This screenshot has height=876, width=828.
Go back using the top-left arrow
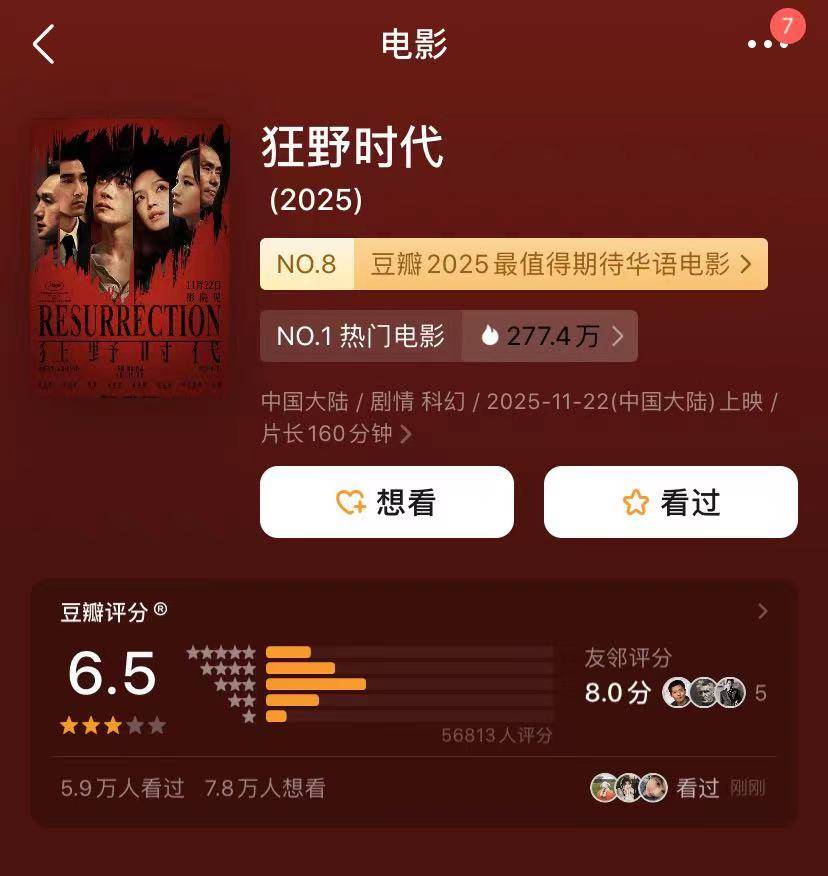pyautogui.click(x=43, y=45)
